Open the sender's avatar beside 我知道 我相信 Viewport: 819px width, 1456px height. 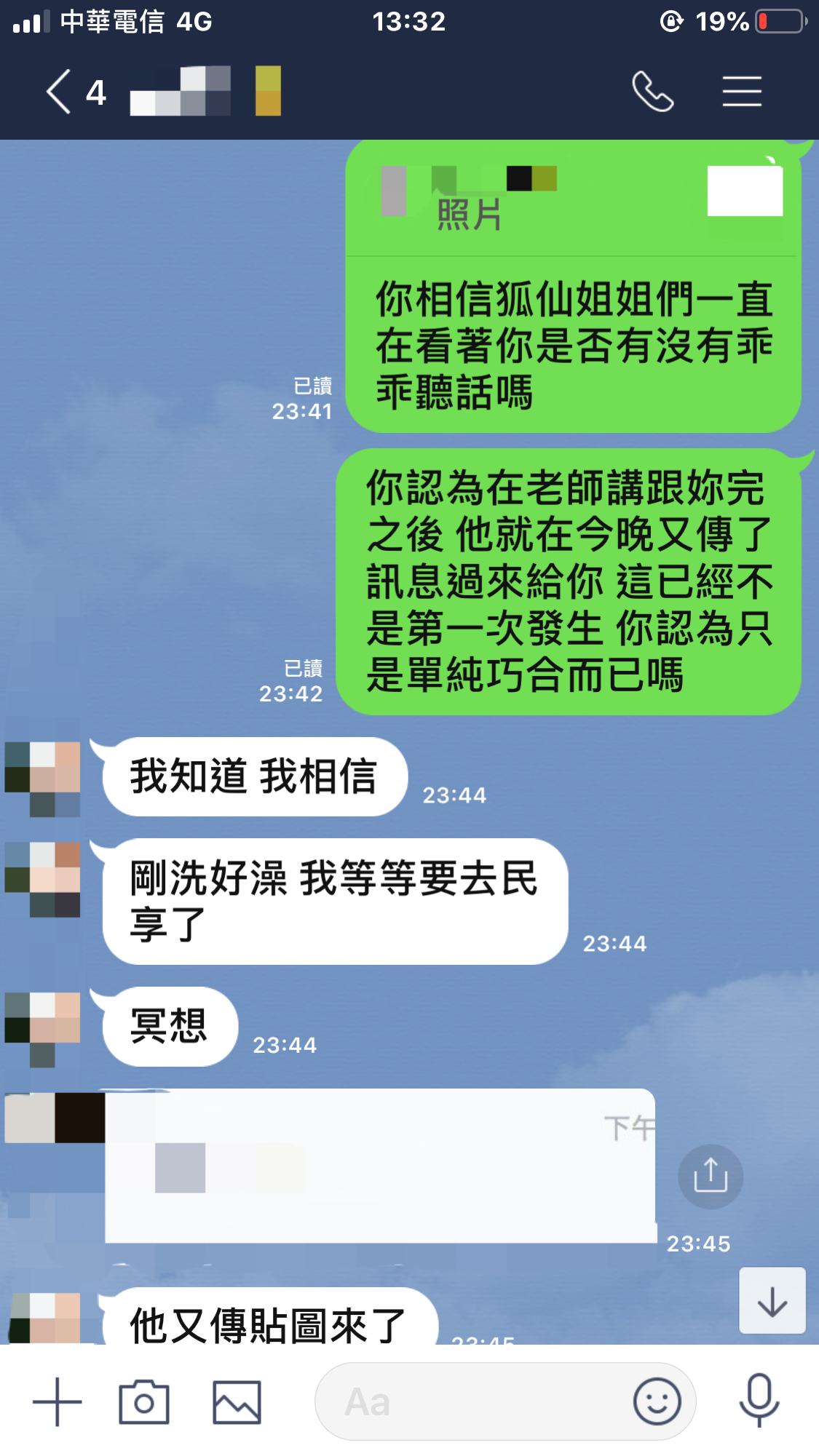[43, 779]
